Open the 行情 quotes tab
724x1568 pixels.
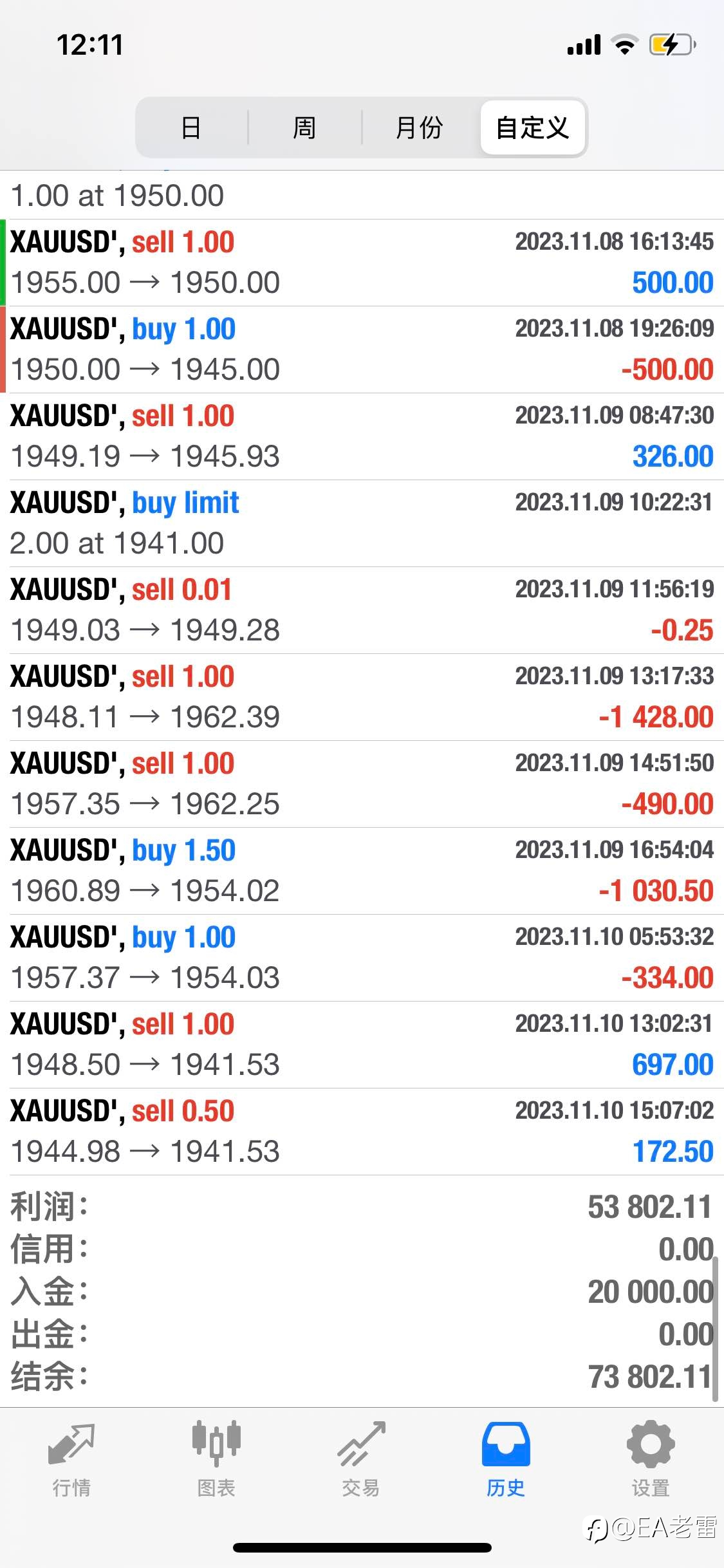(x=71, y=1459)
